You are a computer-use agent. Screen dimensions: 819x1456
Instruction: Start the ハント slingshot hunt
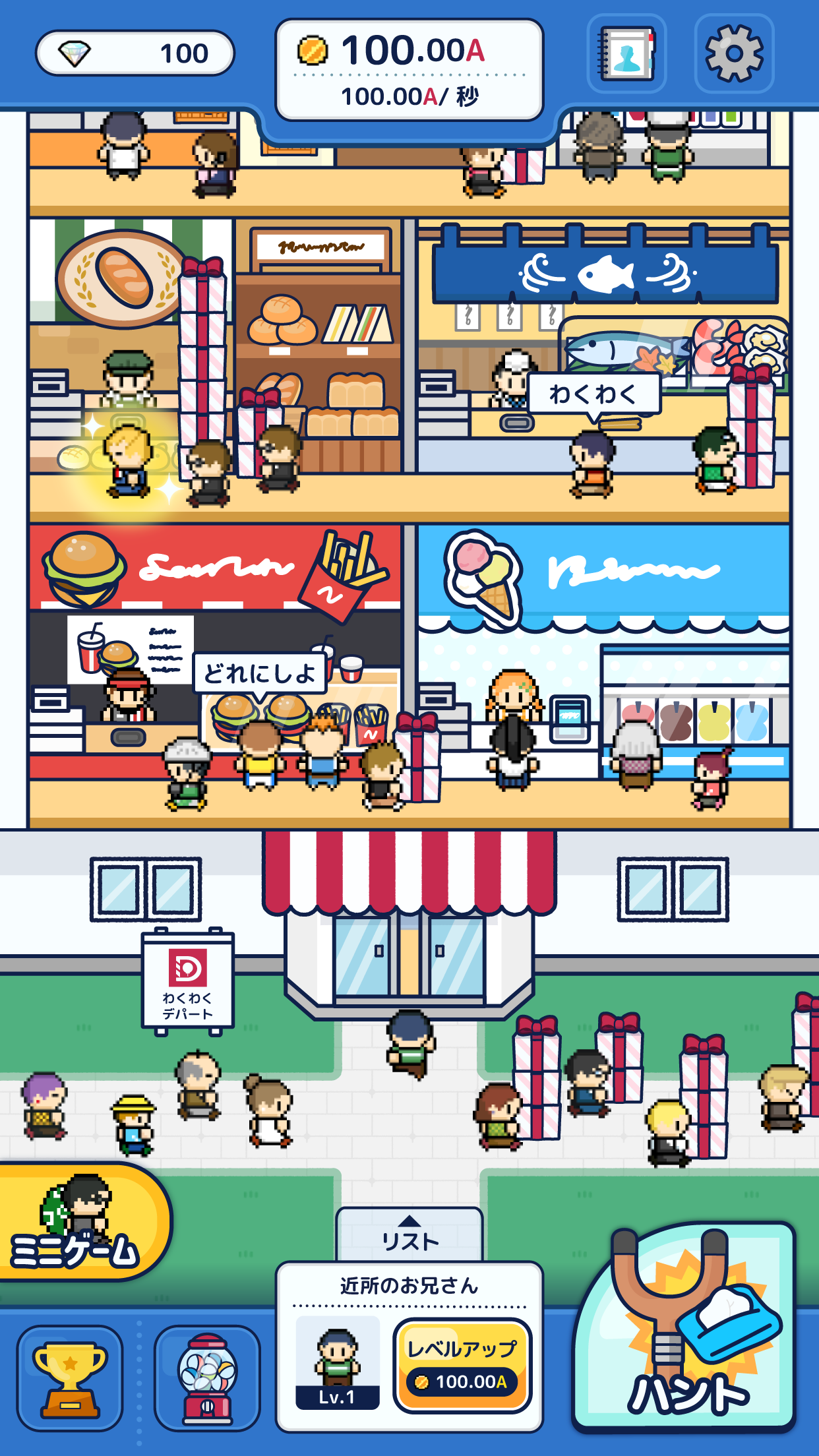tap(686, 1327)
